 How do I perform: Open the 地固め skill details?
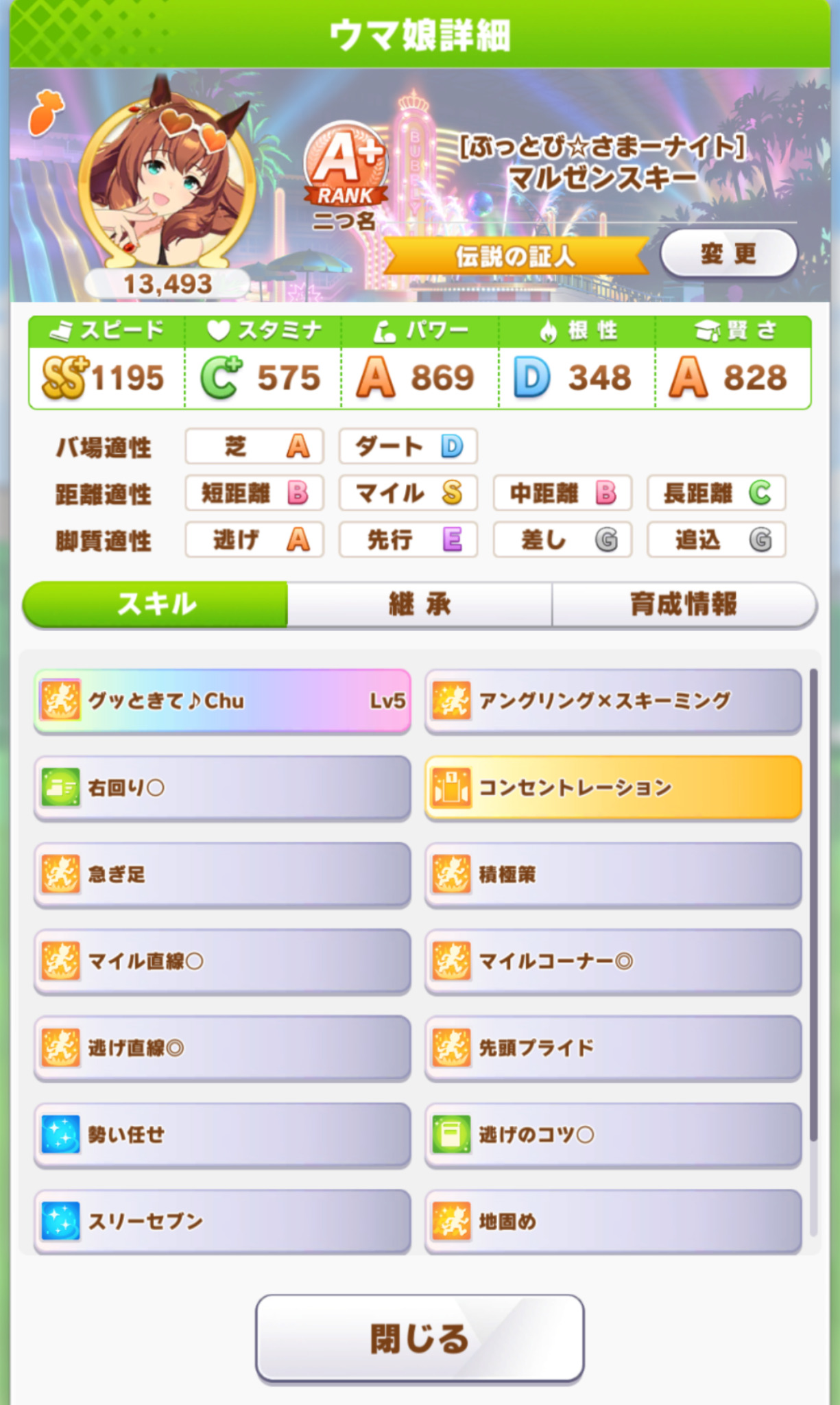(613, 1221)
